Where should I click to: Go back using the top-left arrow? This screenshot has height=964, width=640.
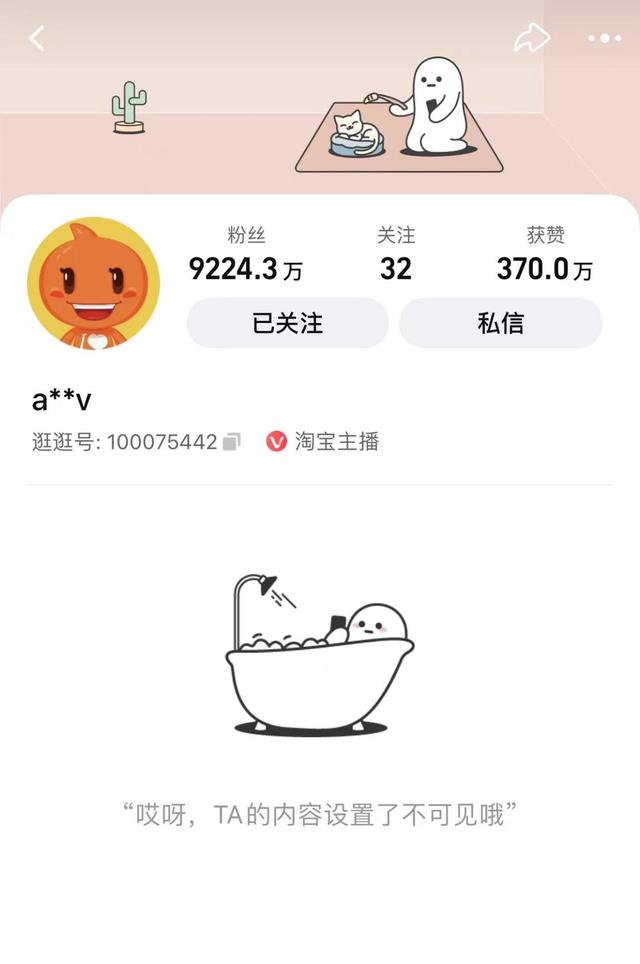(x=37, y=39)
